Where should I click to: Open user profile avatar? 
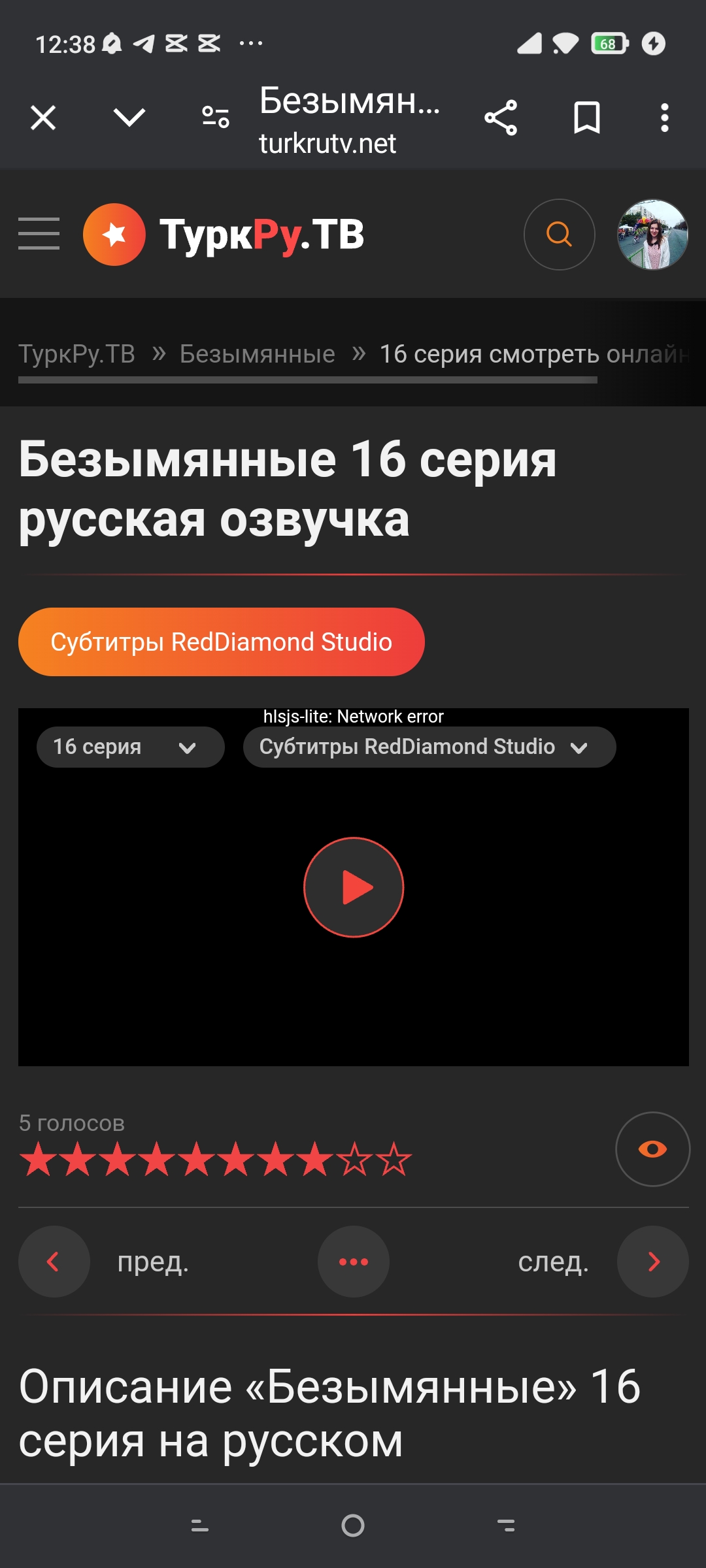(652, 234)
